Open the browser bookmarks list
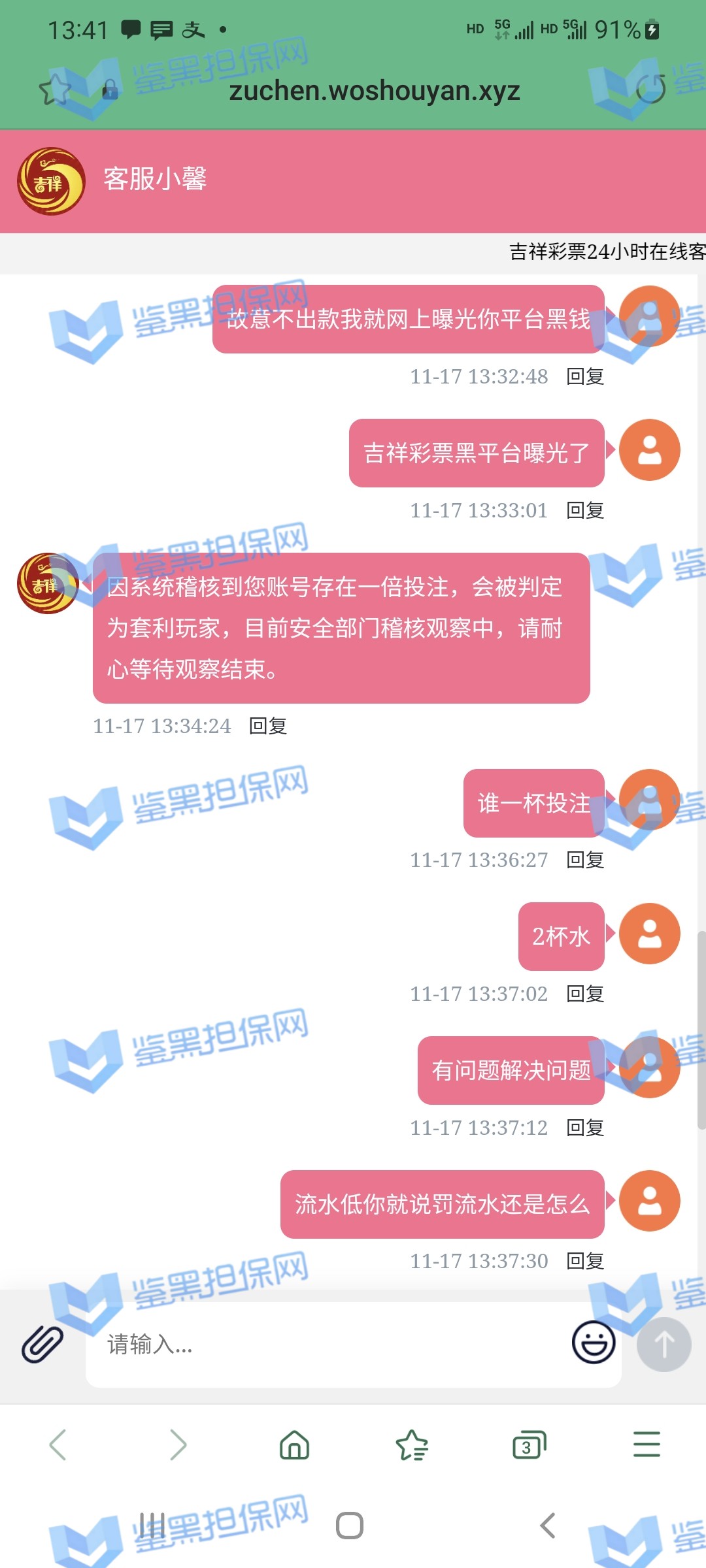Image resolution: width=706 pixels, height=1568 pixels. 412,1445
